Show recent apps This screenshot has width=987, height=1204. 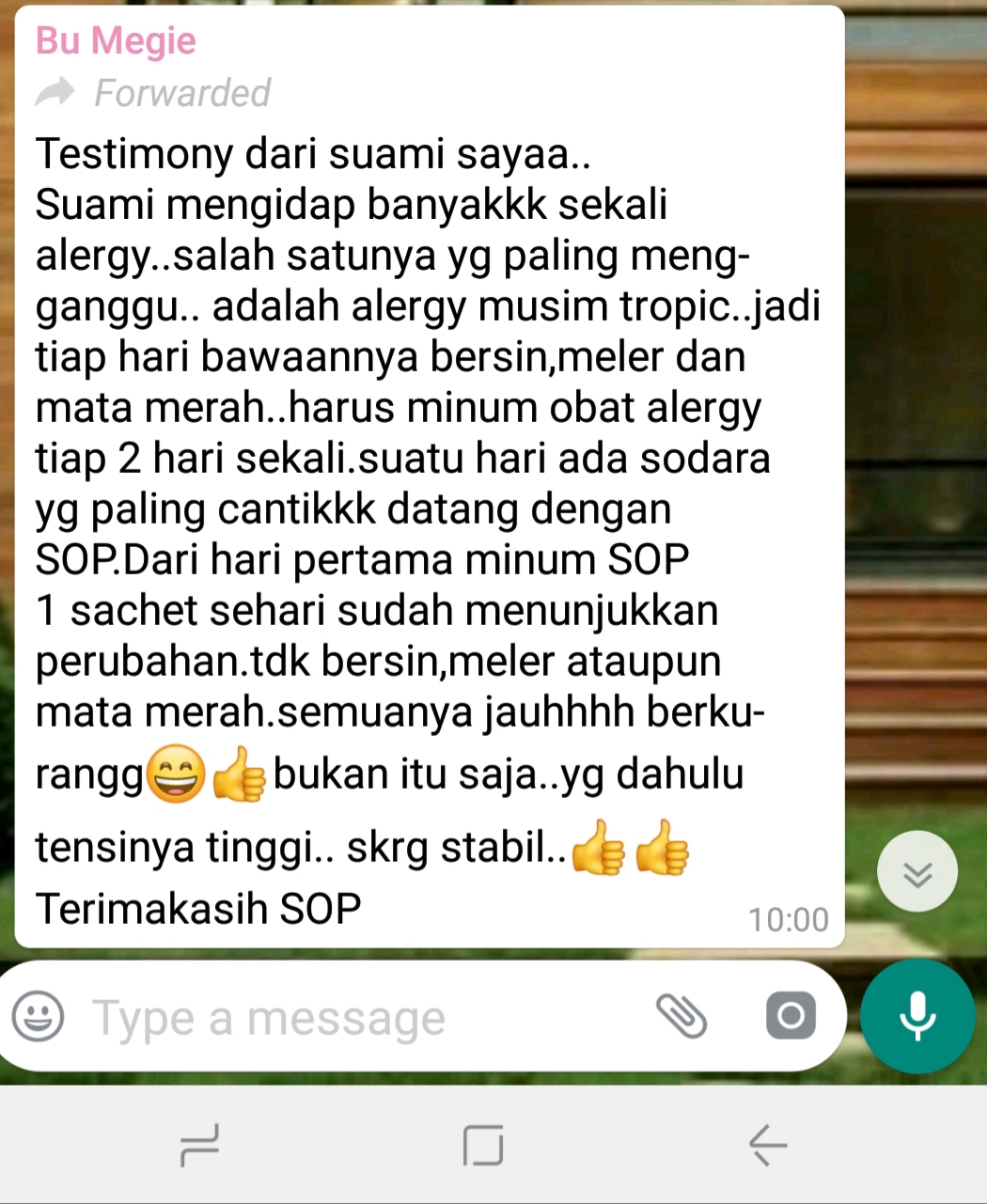(x=199, y=1146)
